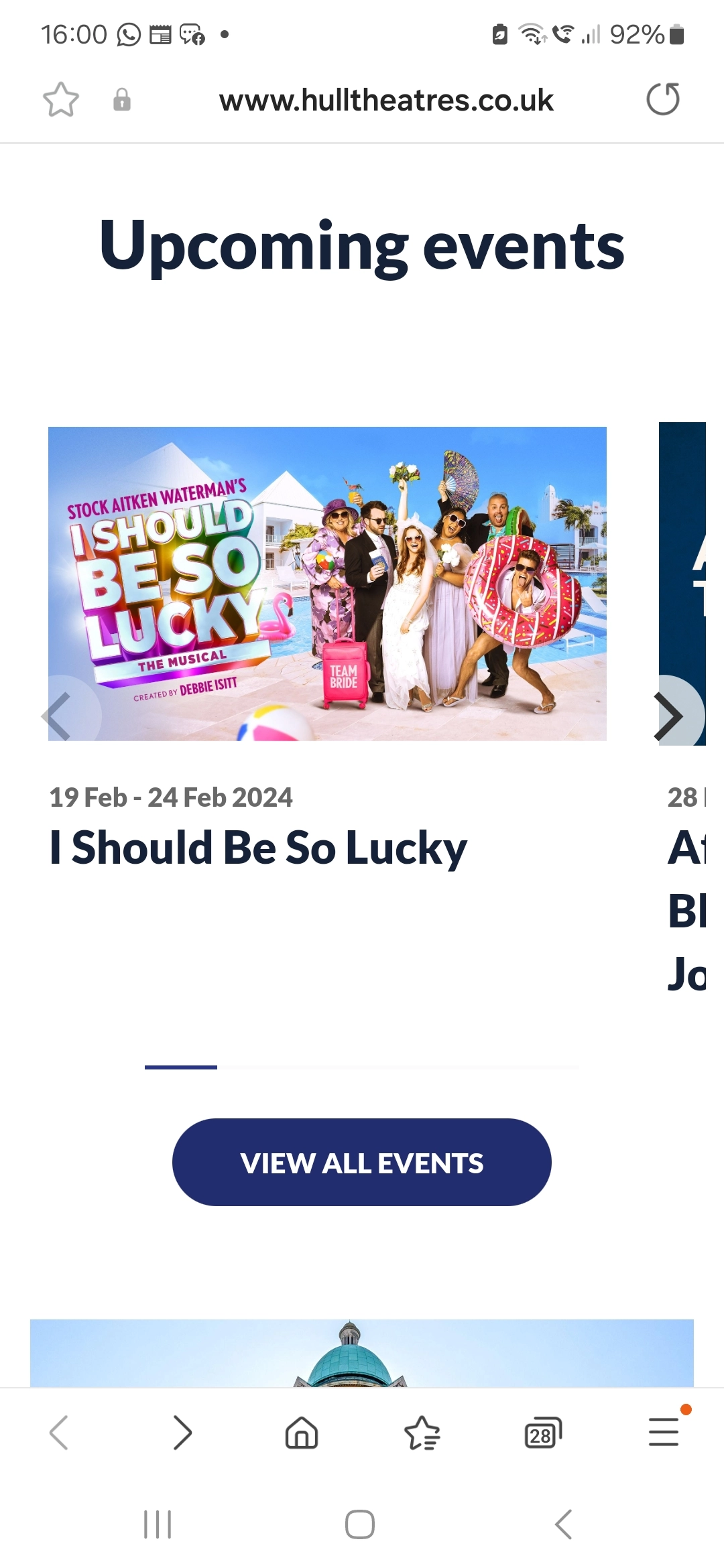Screen dimensions: 724x1568
Task: Open recent apps from system navigation
Action: click(158, 1524)
